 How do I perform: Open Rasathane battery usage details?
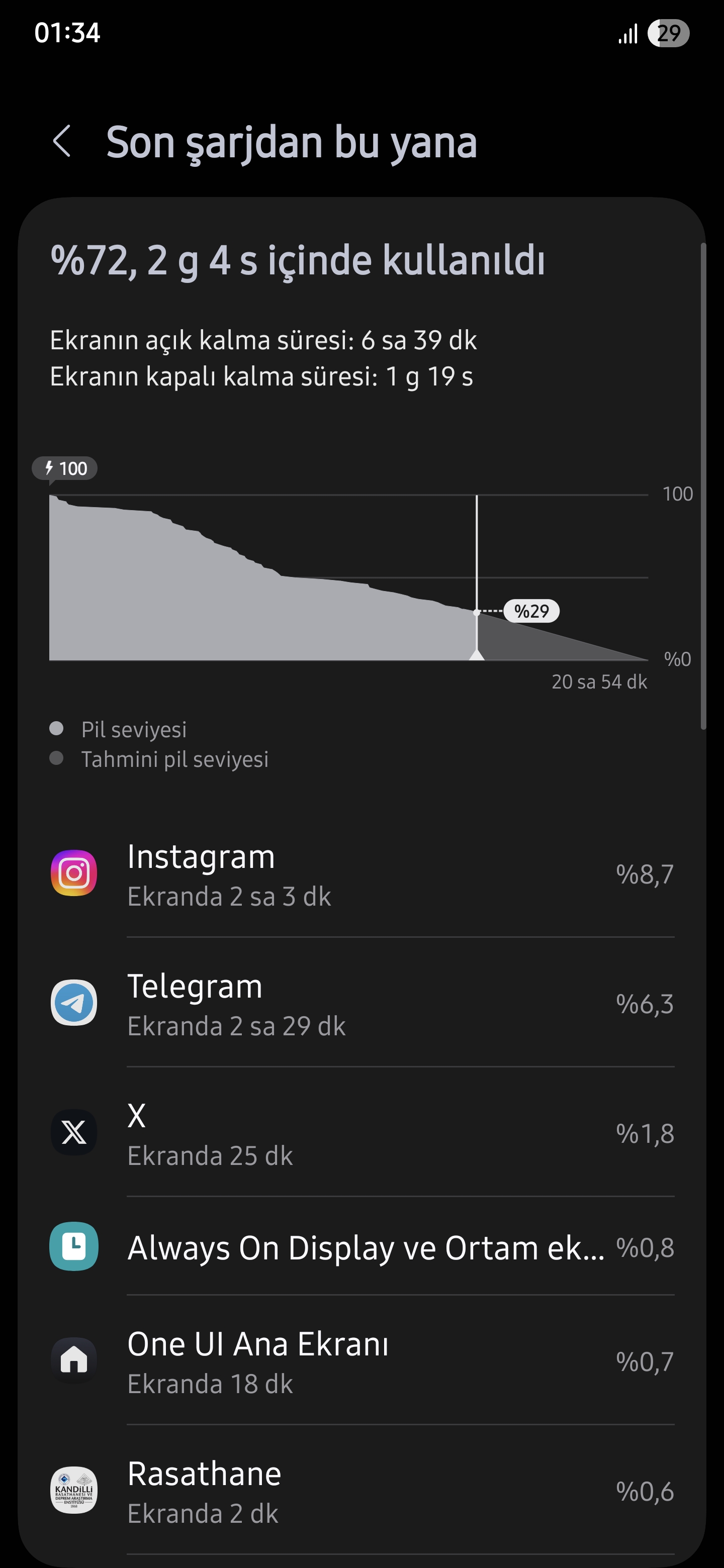(x=361, y=1490)
